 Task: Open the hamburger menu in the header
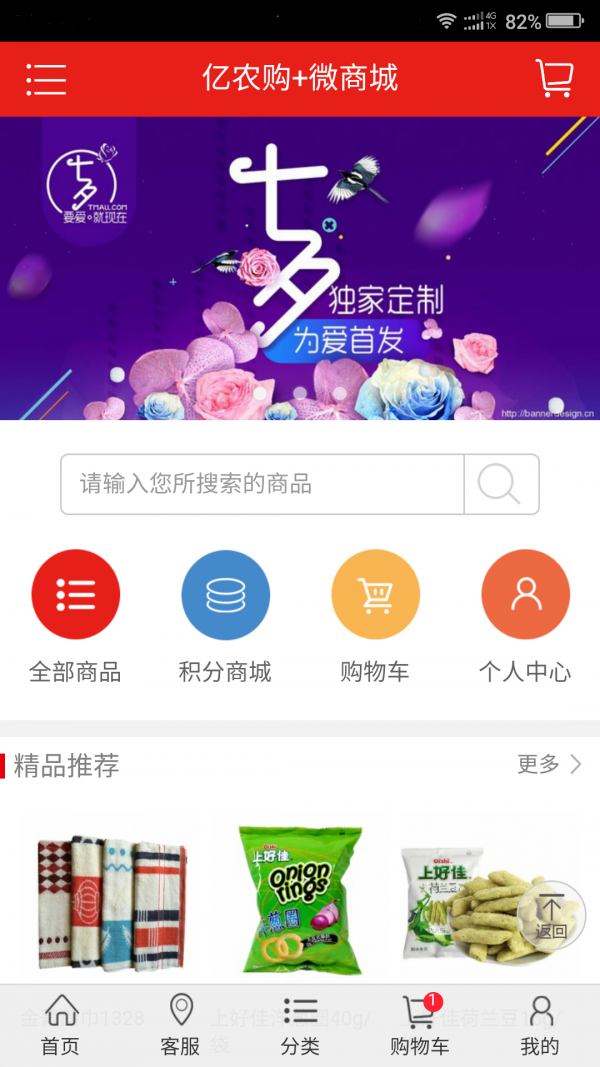point(46,79)
